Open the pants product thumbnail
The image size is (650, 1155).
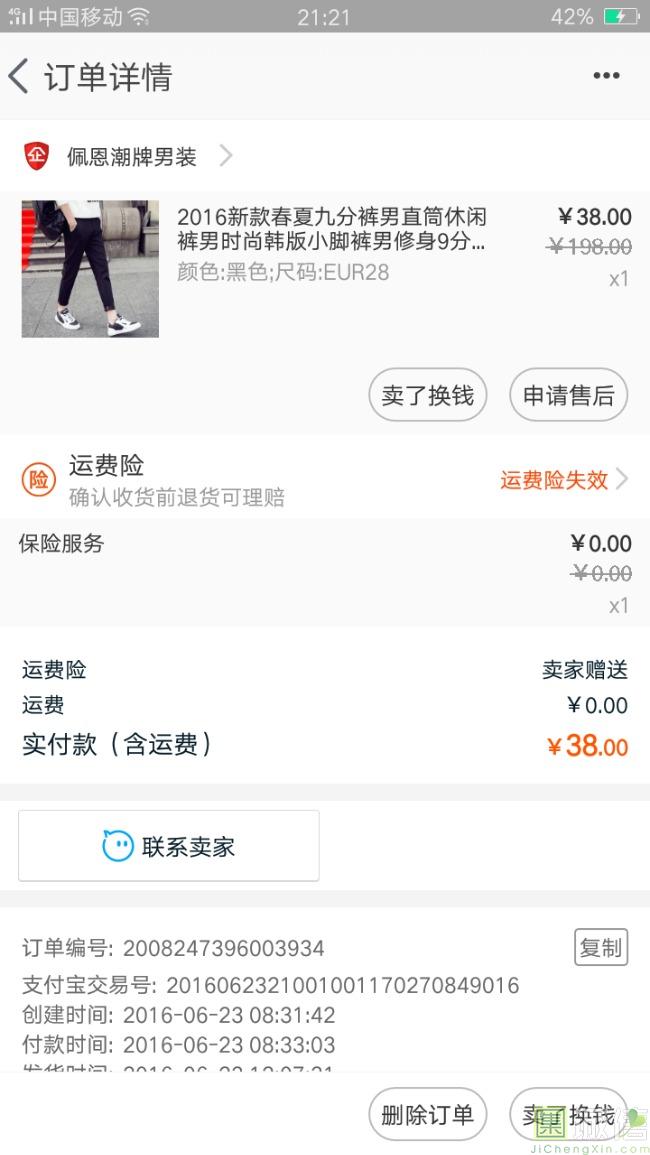click(x=90, y=268)
